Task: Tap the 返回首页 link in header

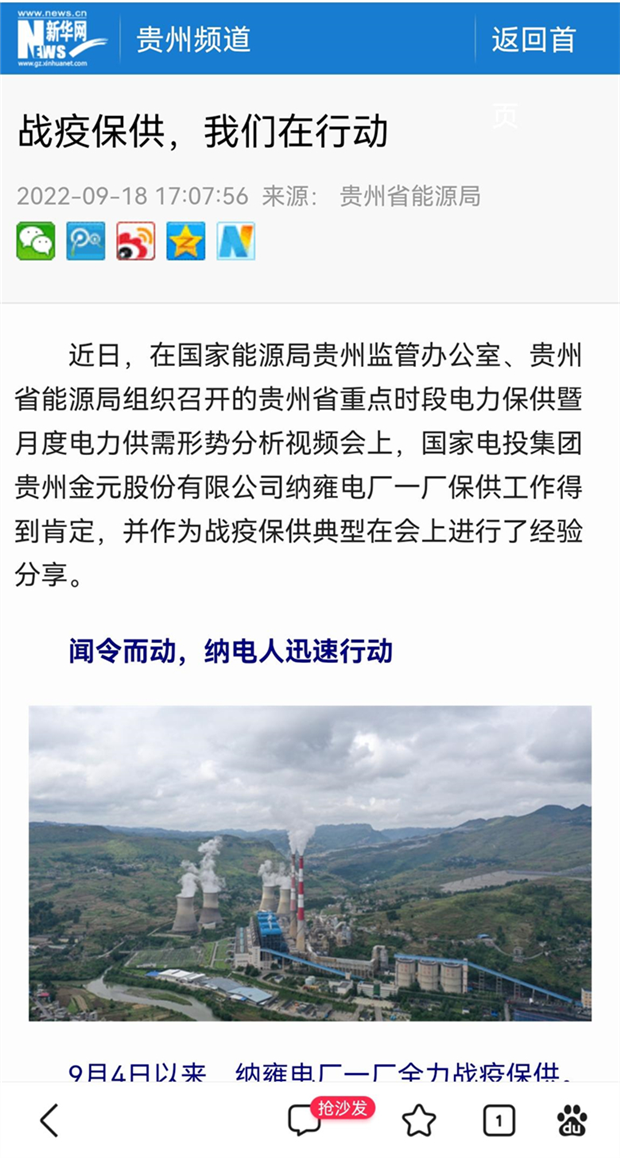Action: (x=534, y=40)
